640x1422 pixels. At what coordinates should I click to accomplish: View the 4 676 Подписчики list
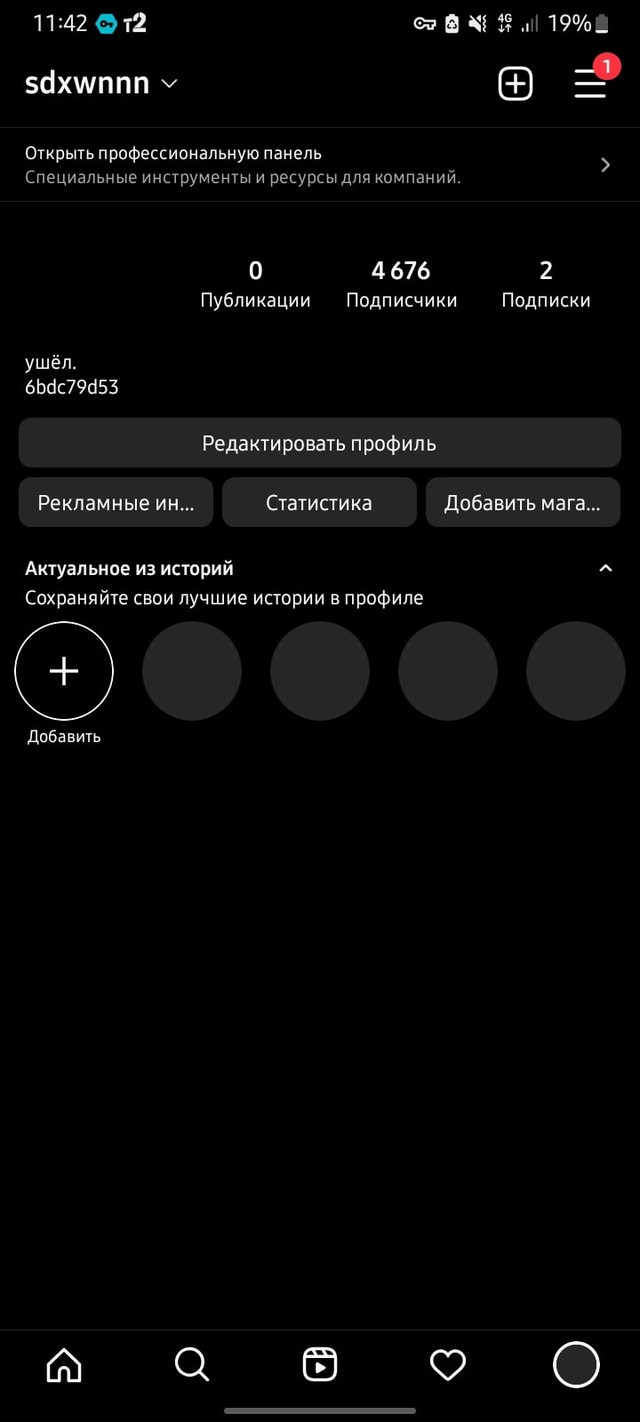click(401, 284)
